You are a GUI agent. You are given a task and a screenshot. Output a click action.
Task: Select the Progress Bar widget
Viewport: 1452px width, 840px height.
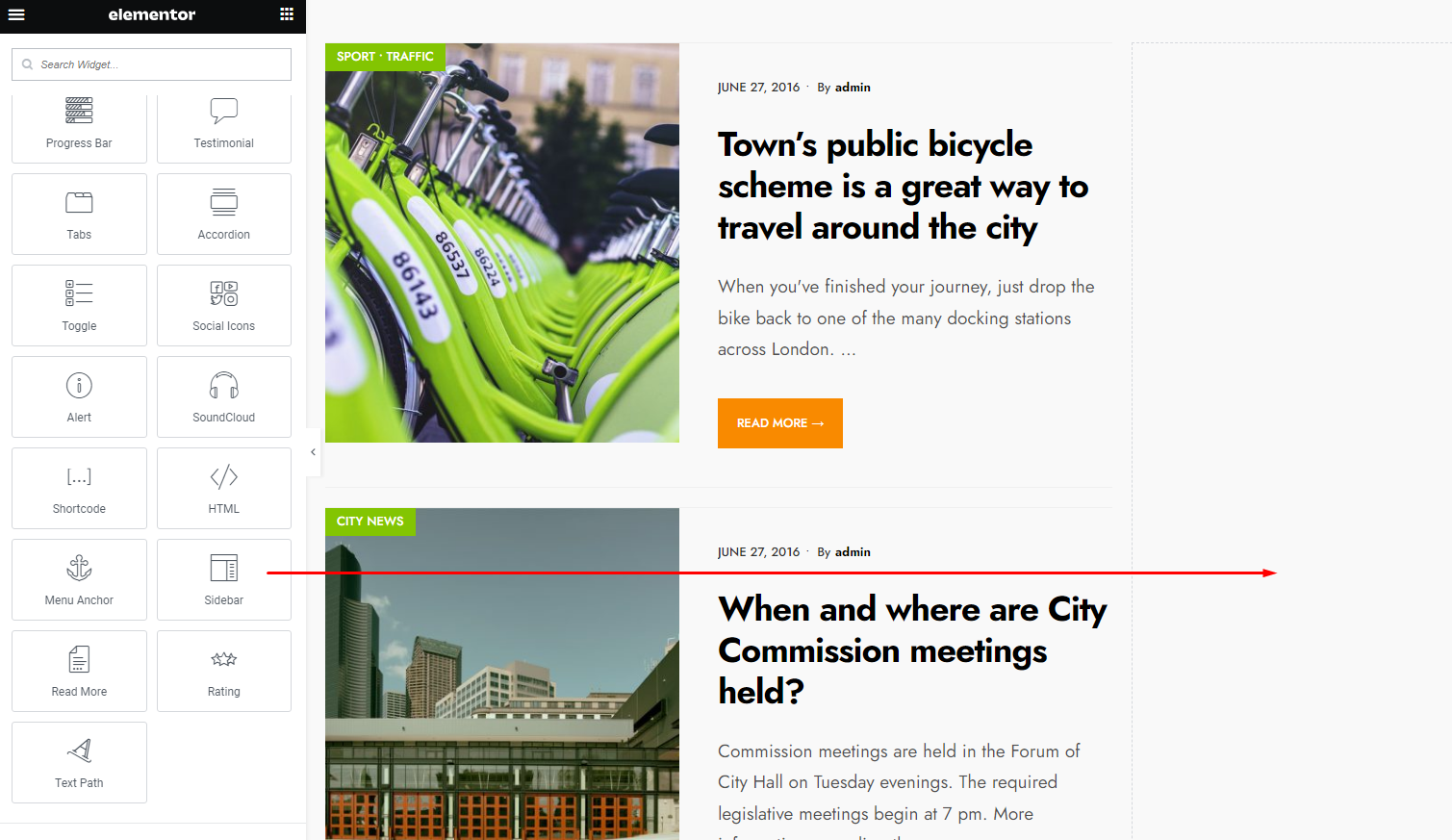pos(79,125)
